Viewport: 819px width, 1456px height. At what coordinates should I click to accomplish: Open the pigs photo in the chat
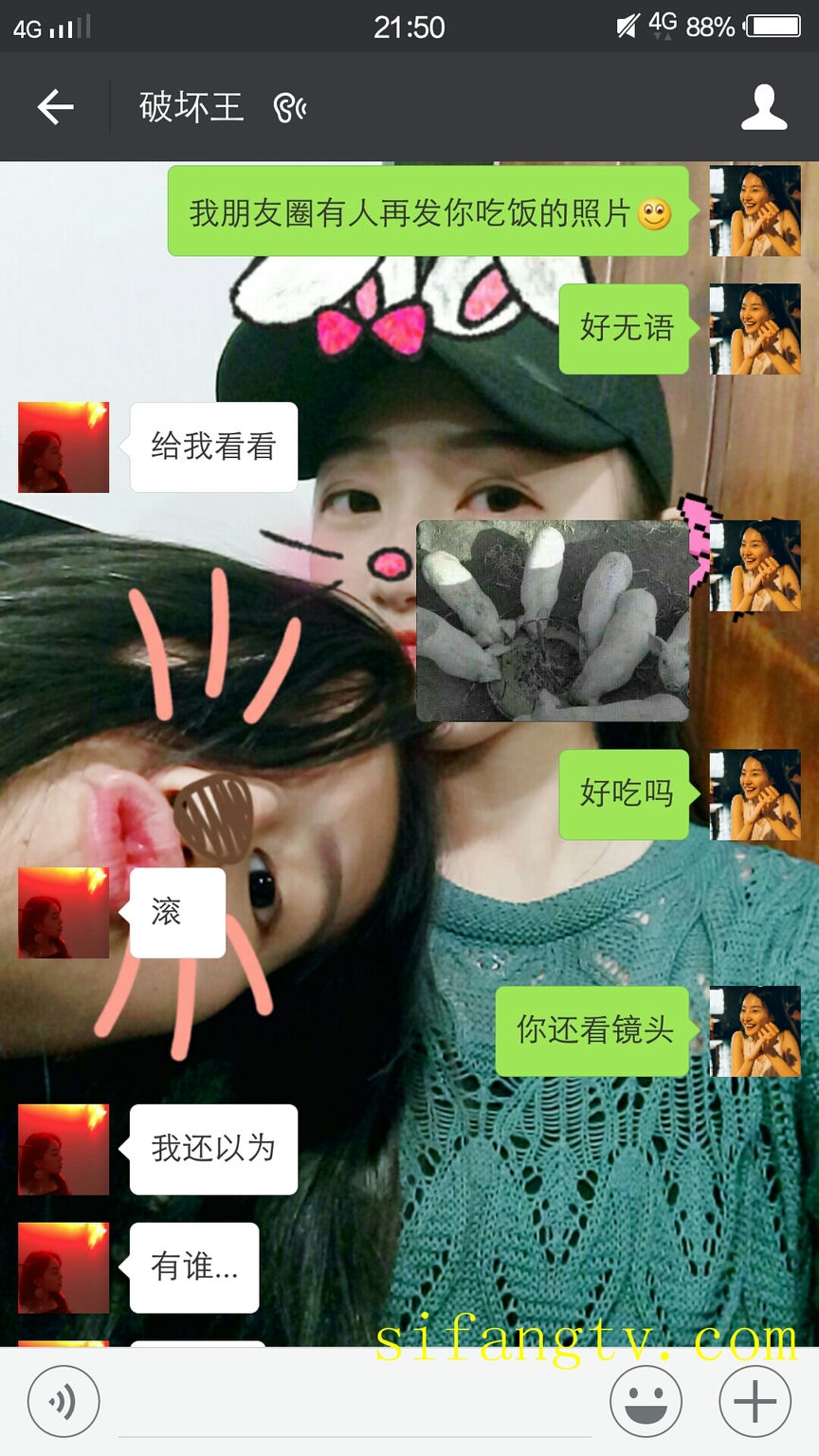553,620
